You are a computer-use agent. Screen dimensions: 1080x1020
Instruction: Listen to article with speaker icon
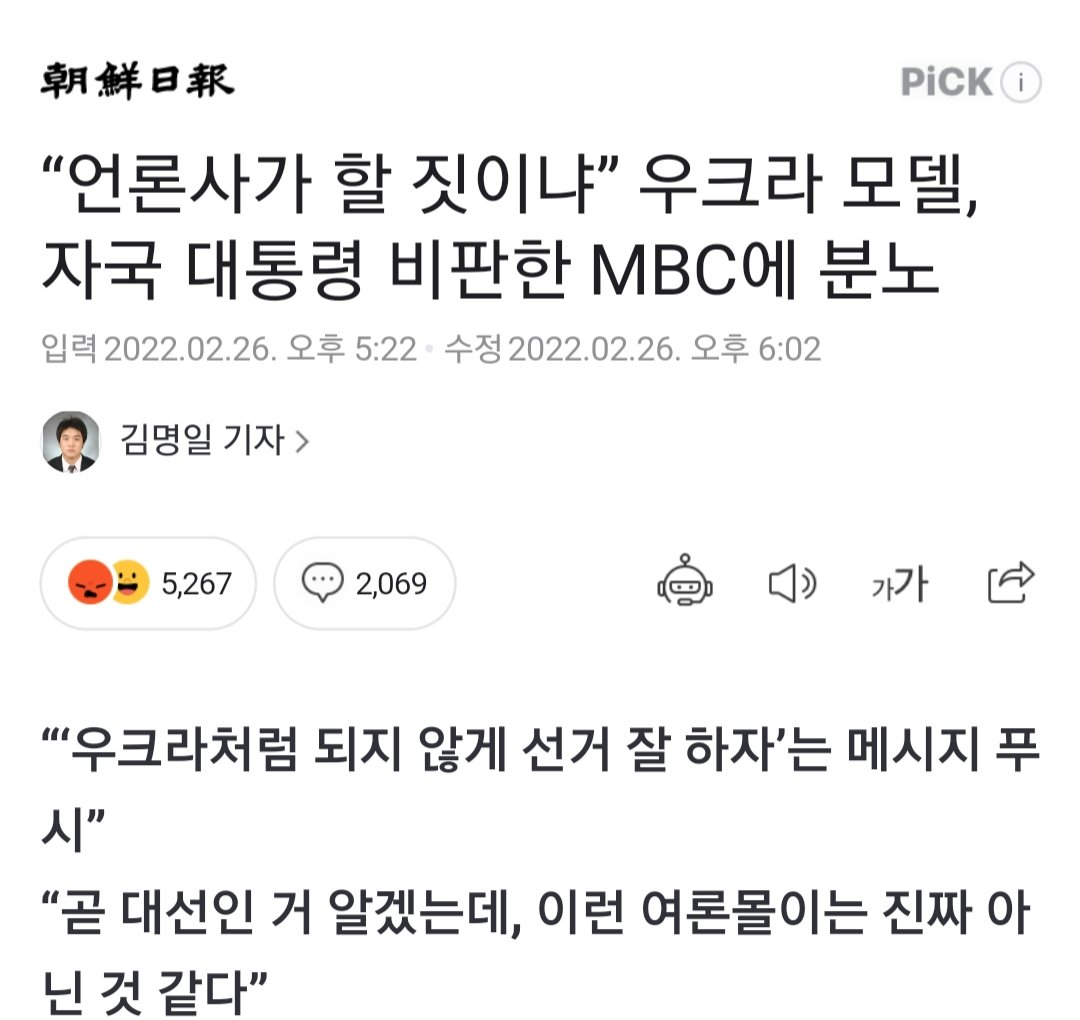(x=792, y=582)
